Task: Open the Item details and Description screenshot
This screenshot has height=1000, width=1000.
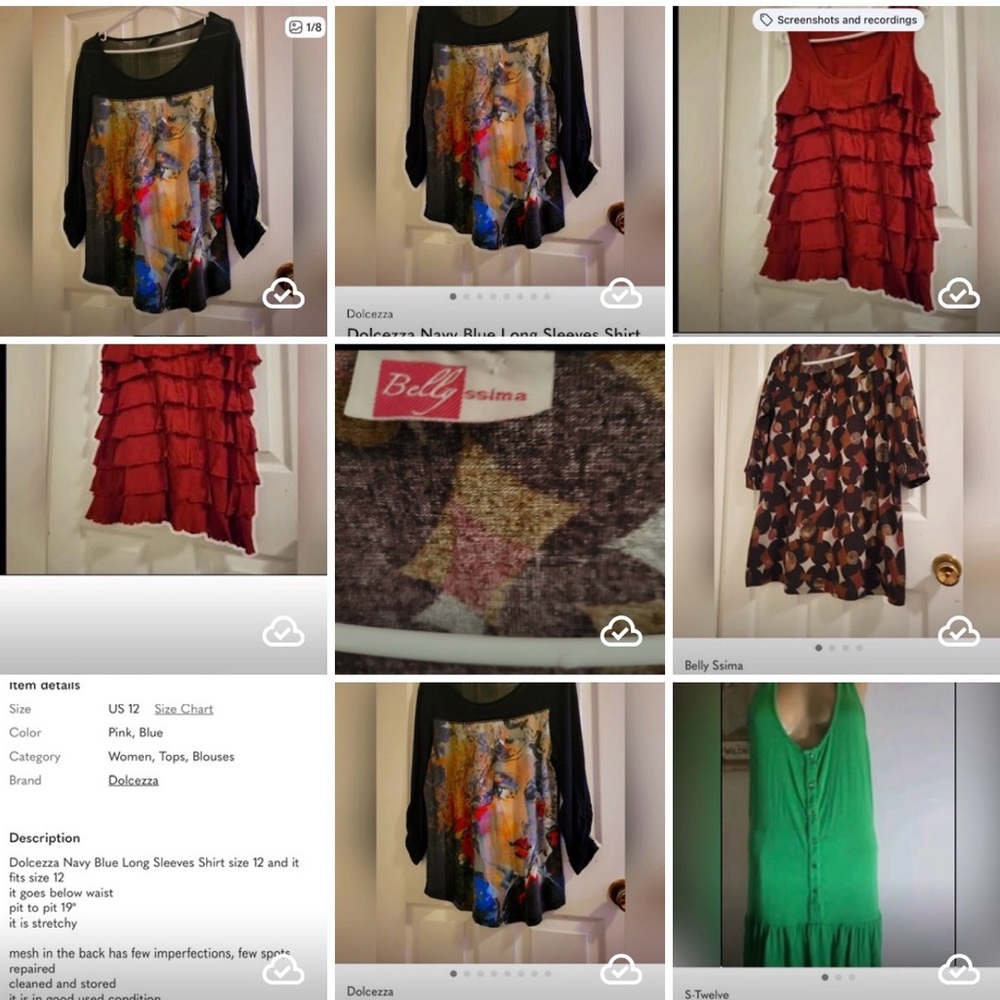Action: click(x=163, y=840)
